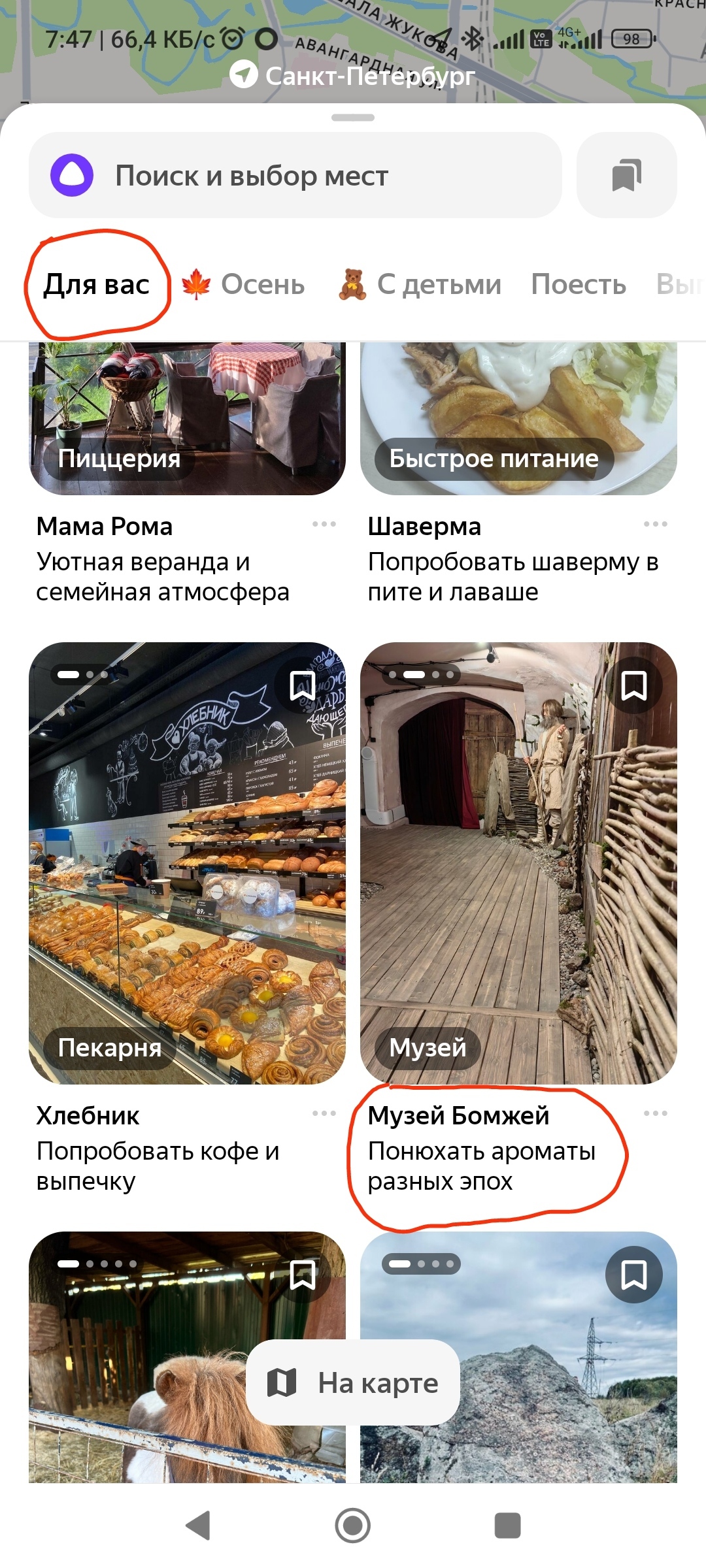The width and height of the screenshot is (706, 1568).
Task: Bookmark the Хлебник bakery photo
Action: (x=303, y=685)
